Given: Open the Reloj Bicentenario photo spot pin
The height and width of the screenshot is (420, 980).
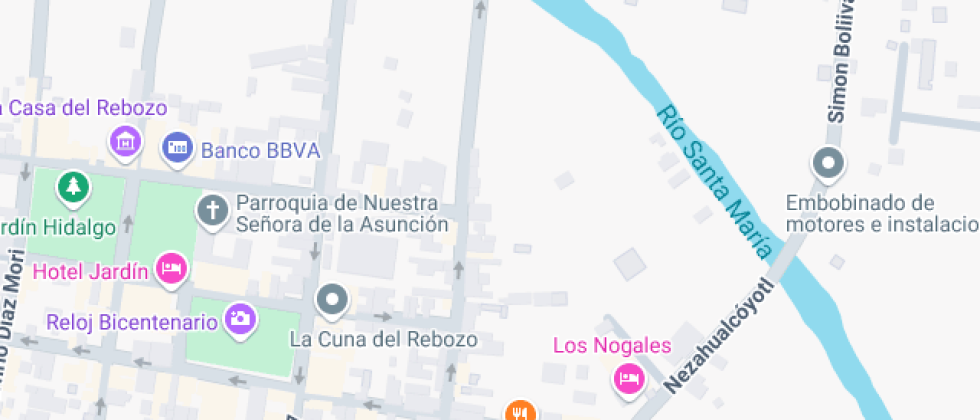Looking at the screenshot, I should [x=240, y=320].
